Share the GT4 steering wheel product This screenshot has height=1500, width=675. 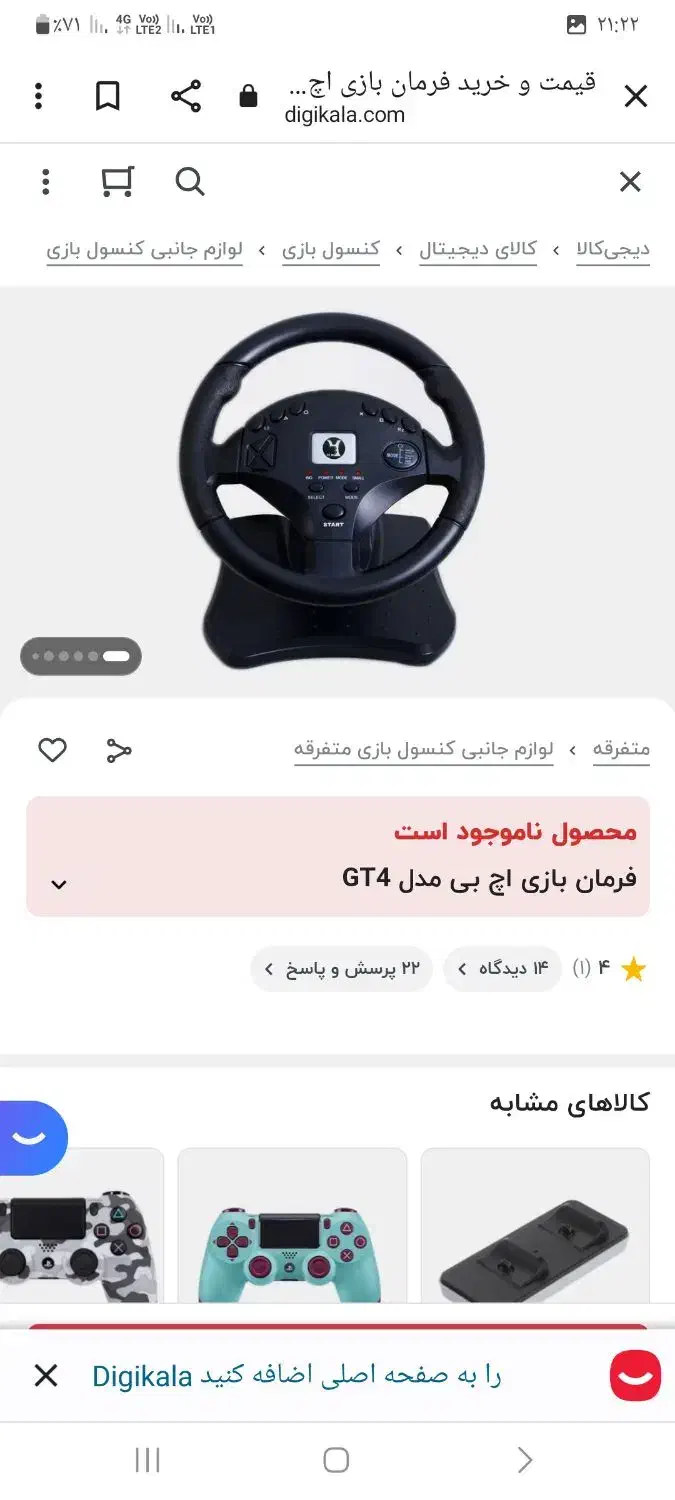click(x=119, y=750)
